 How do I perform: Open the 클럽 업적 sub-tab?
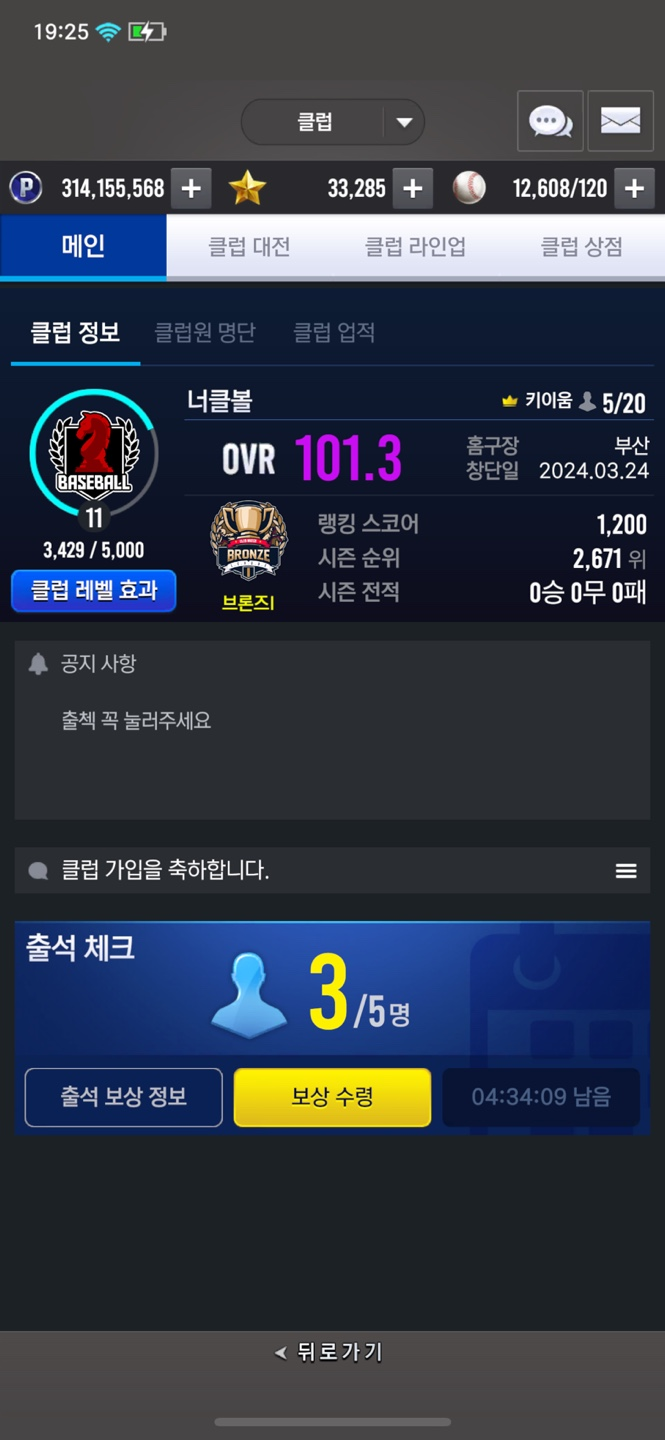tap(334, 333)
